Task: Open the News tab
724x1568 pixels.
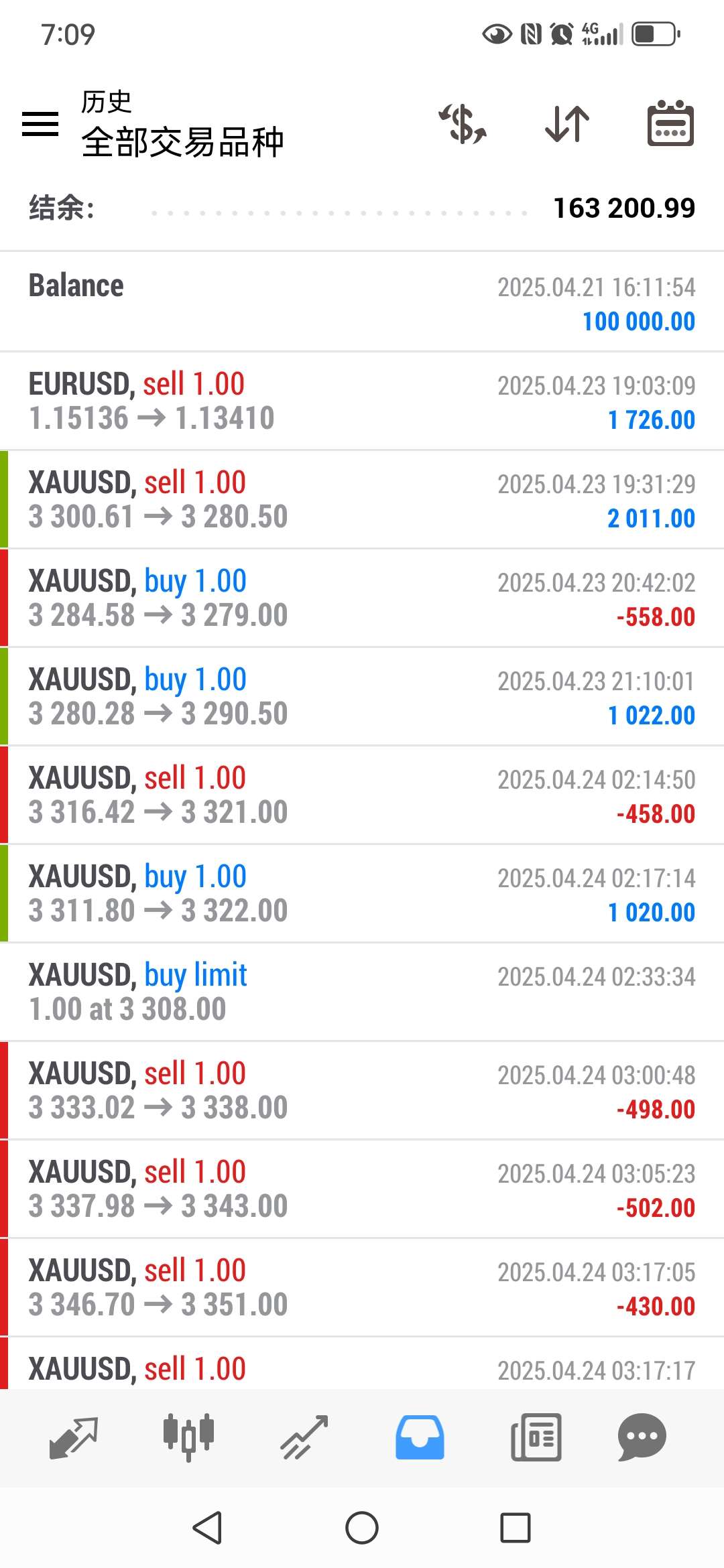Action: (536, 1438)
